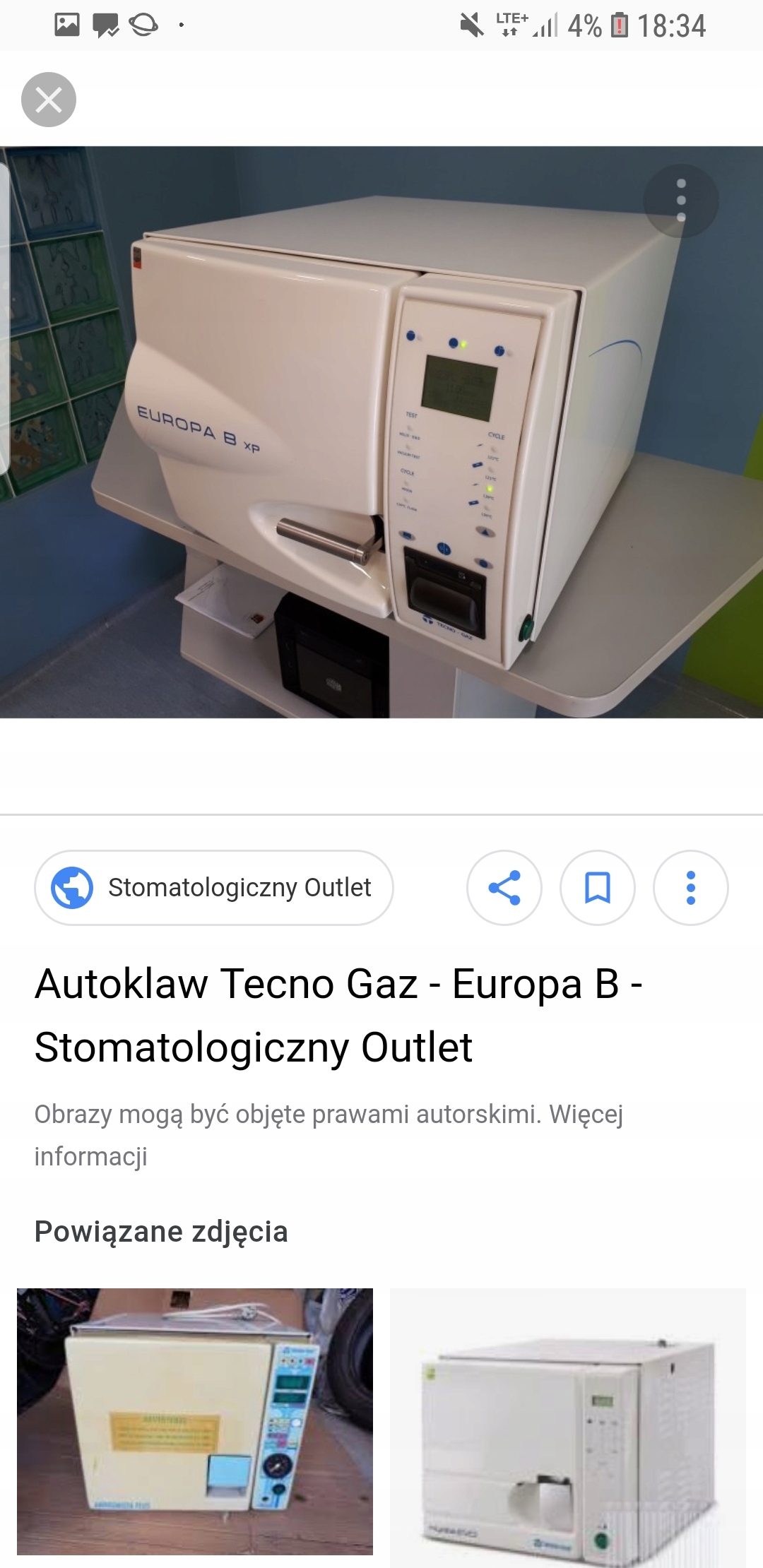Save the image to your collection

[x=598, y=887]
